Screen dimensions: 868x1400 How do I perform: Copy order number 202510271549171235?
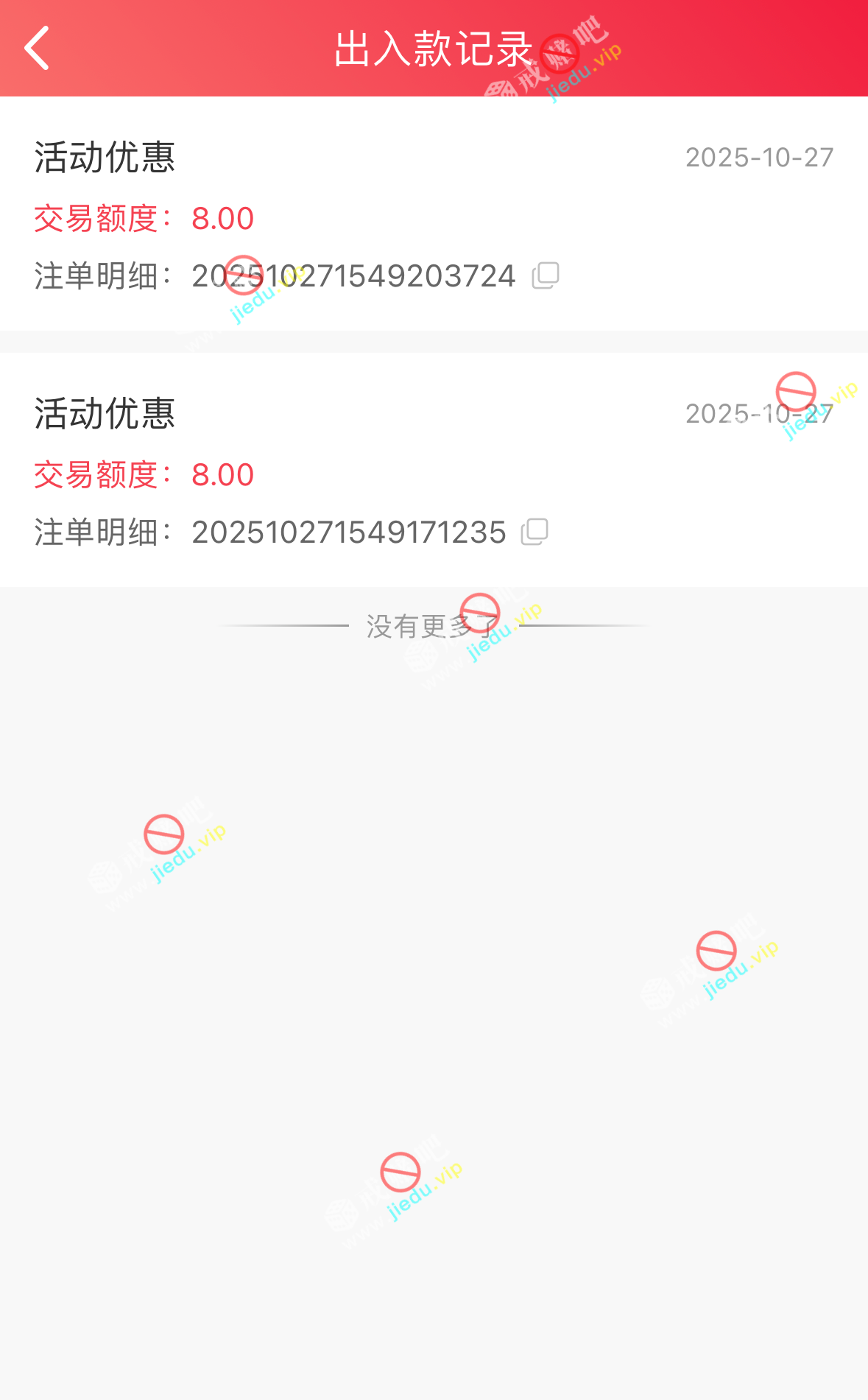point(534,532)
